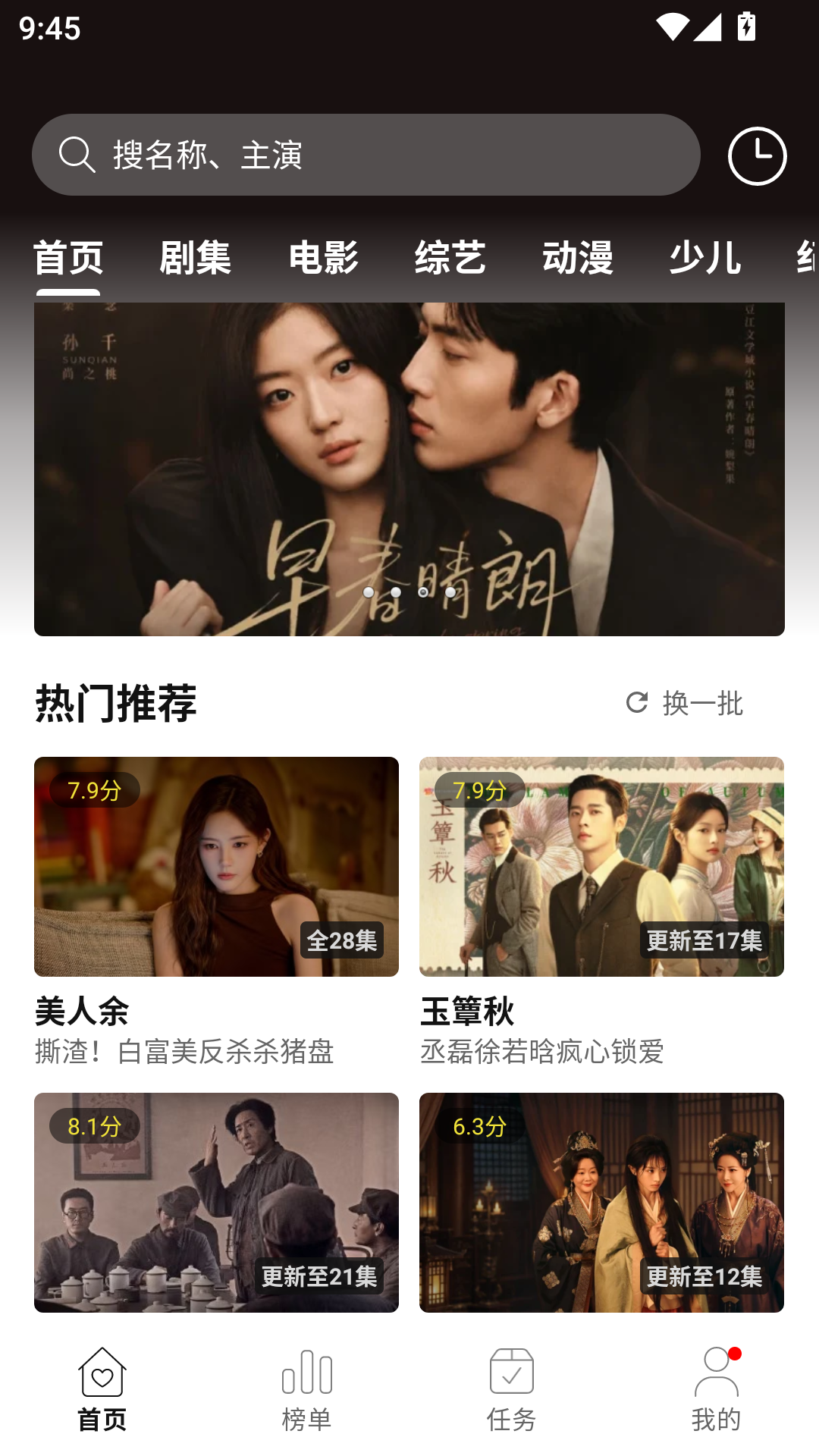Open watch history clock icon
Image resolution: width=819 pixels, height=1456 pixels.
pos(757,156)
